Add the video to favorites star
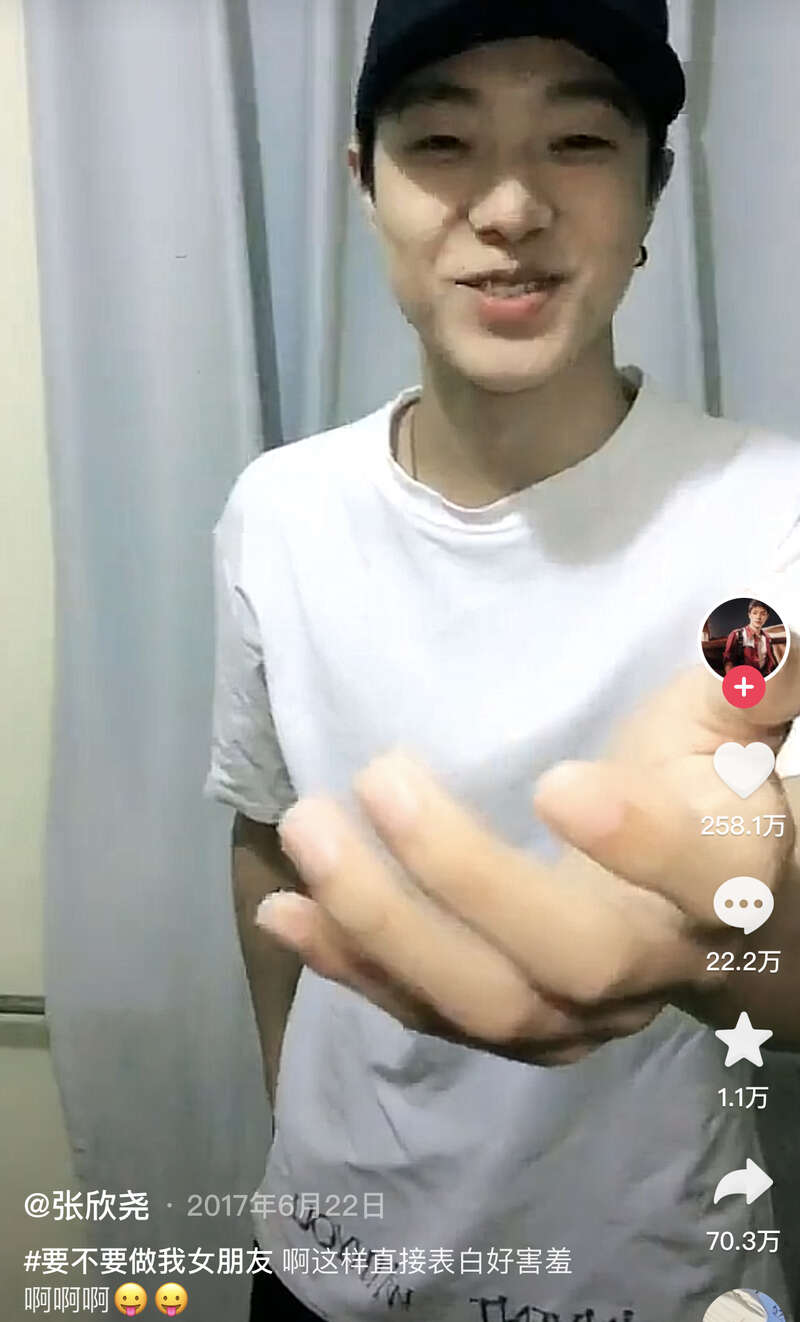The width and height of the screenshot is (800, 1322). click(x=743, y=1041)
